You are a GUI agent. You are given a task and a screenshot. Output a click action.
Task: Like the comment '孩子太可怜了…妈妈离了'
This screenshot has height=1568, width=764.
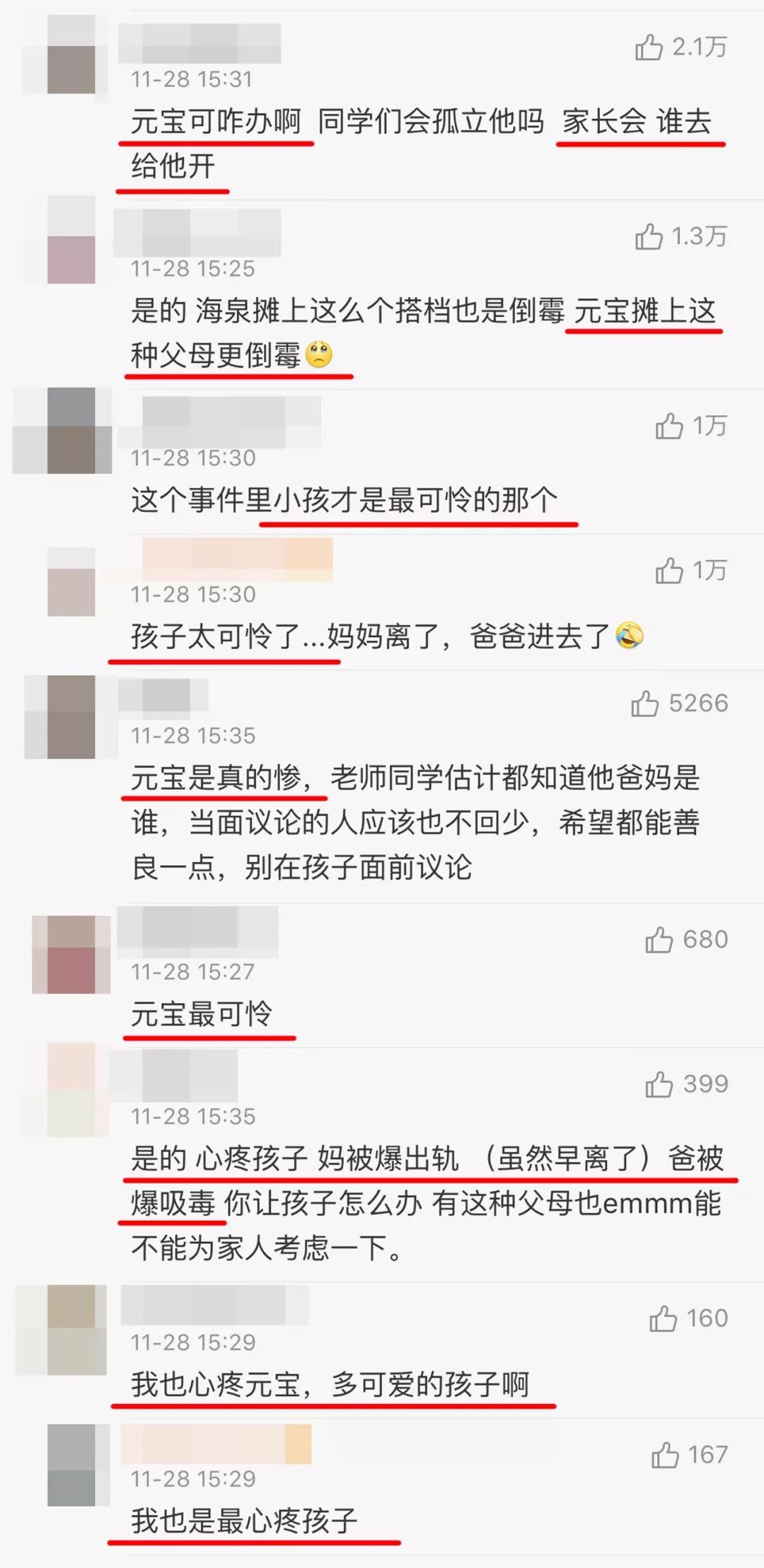coord(668,571)
